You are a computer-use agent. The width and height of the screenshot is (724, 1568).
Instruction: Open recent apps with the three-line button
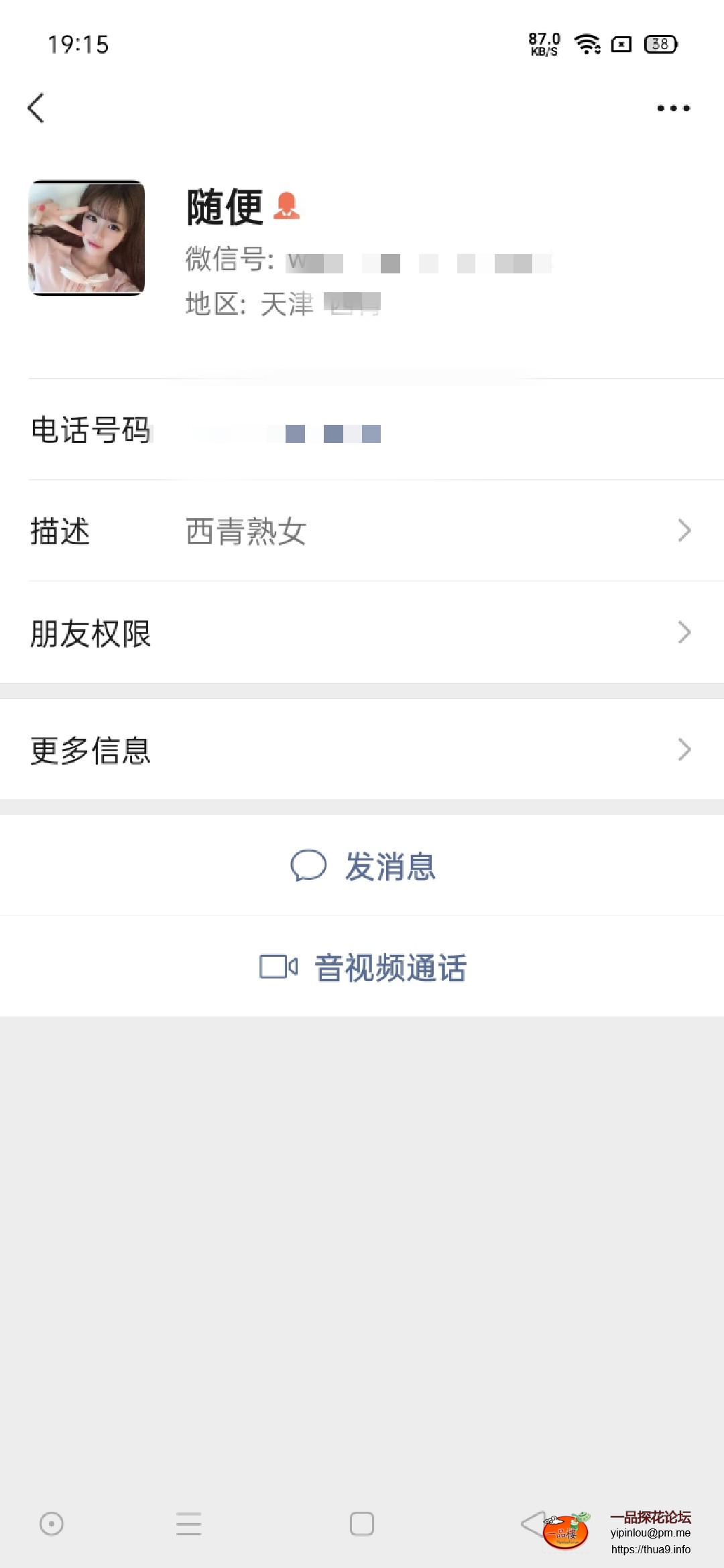(x=188, y=1524)
